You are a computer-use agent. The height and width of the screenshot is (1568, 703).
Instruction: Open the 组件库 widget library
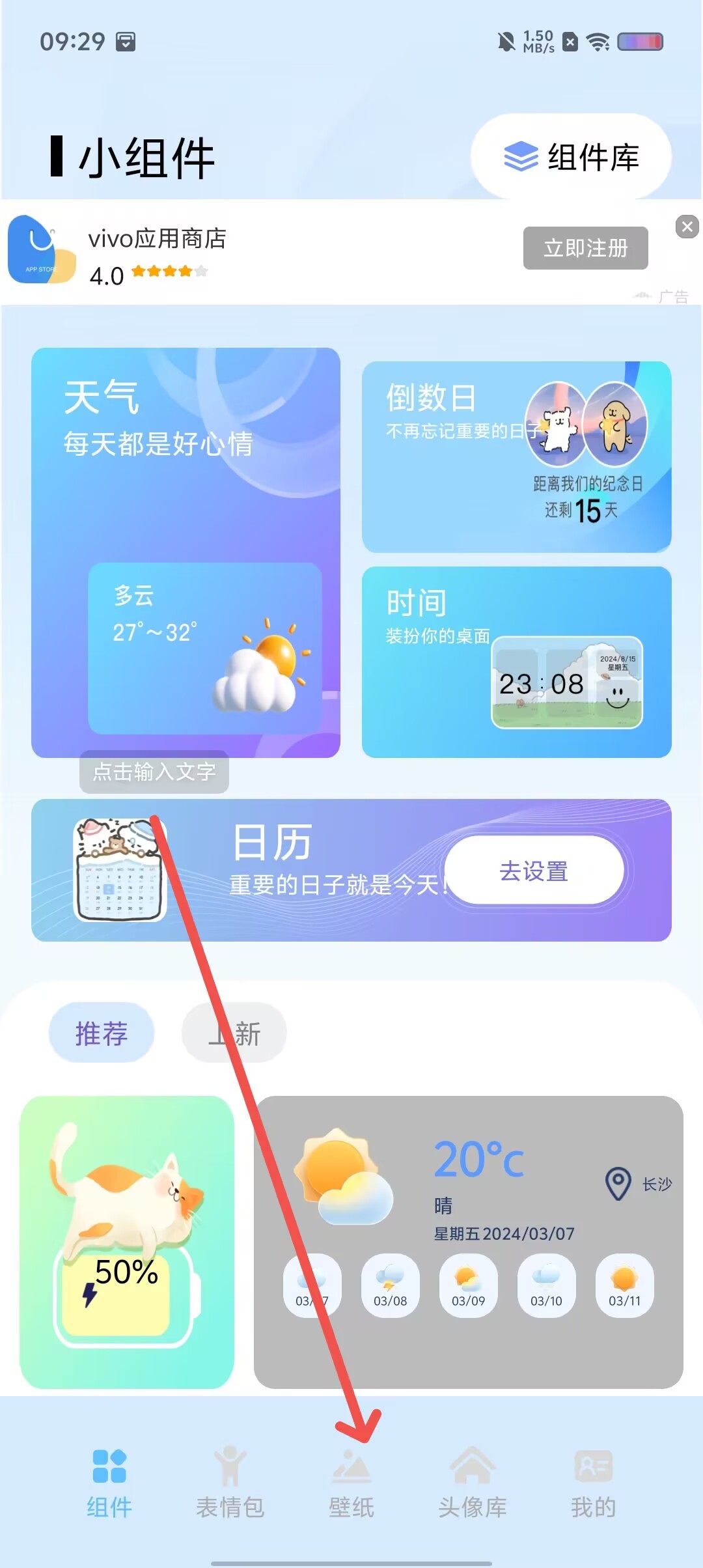click(x=571, y=157)
